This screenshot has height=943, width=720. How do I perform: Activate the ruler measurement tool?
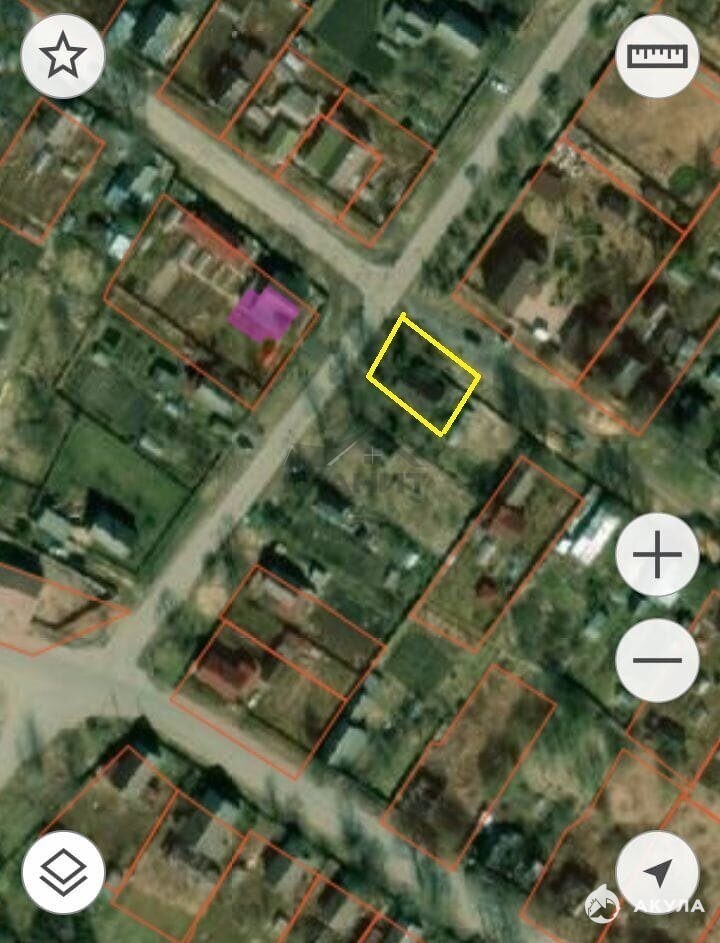(x=657, y=56)
